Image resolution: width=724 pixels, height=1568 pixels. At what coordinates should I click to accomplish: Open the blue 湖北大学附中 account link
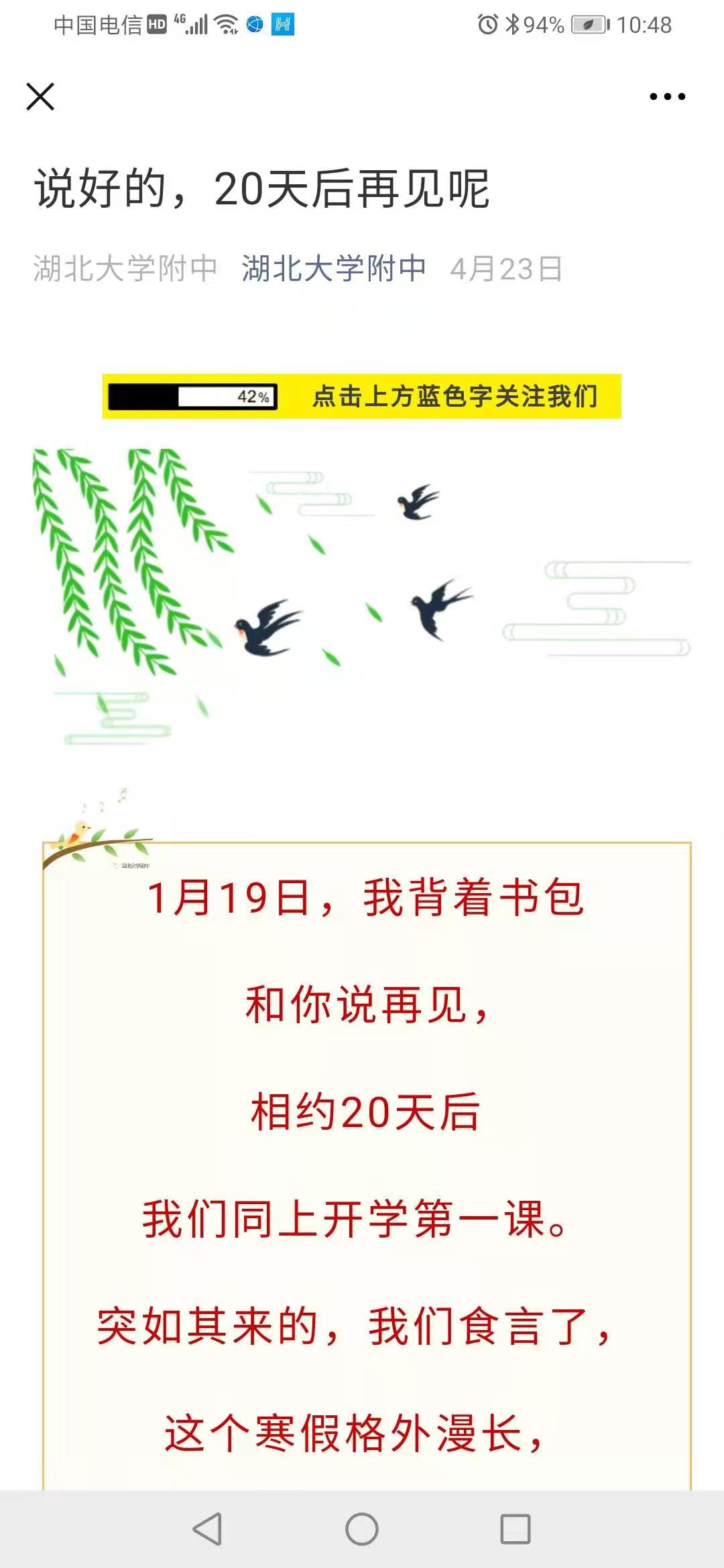(x=334, y=269)
